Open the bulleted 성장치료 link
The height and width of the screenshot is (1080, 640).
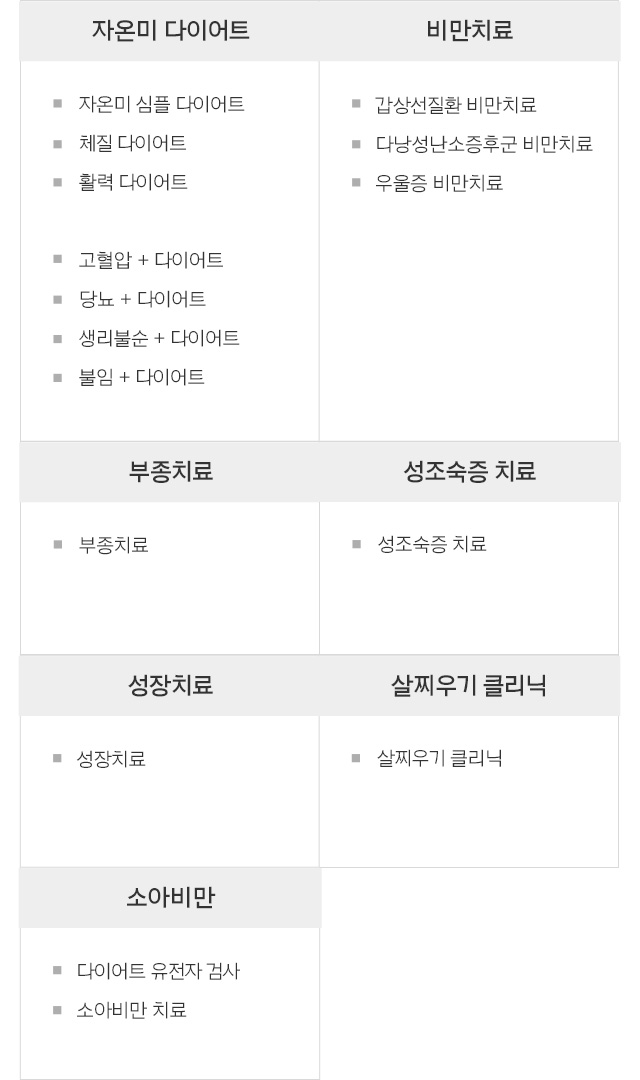click(111, 759)
